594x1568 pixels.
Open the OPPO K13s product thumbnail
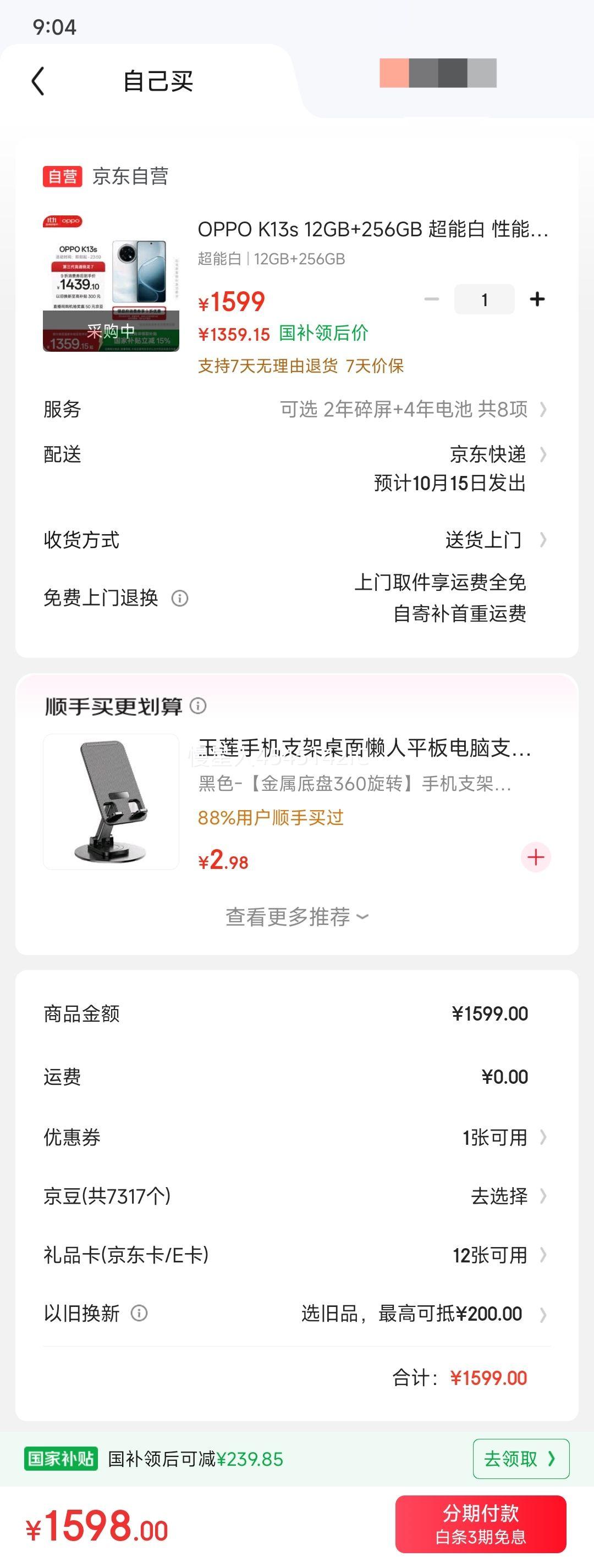click(111, 283)
